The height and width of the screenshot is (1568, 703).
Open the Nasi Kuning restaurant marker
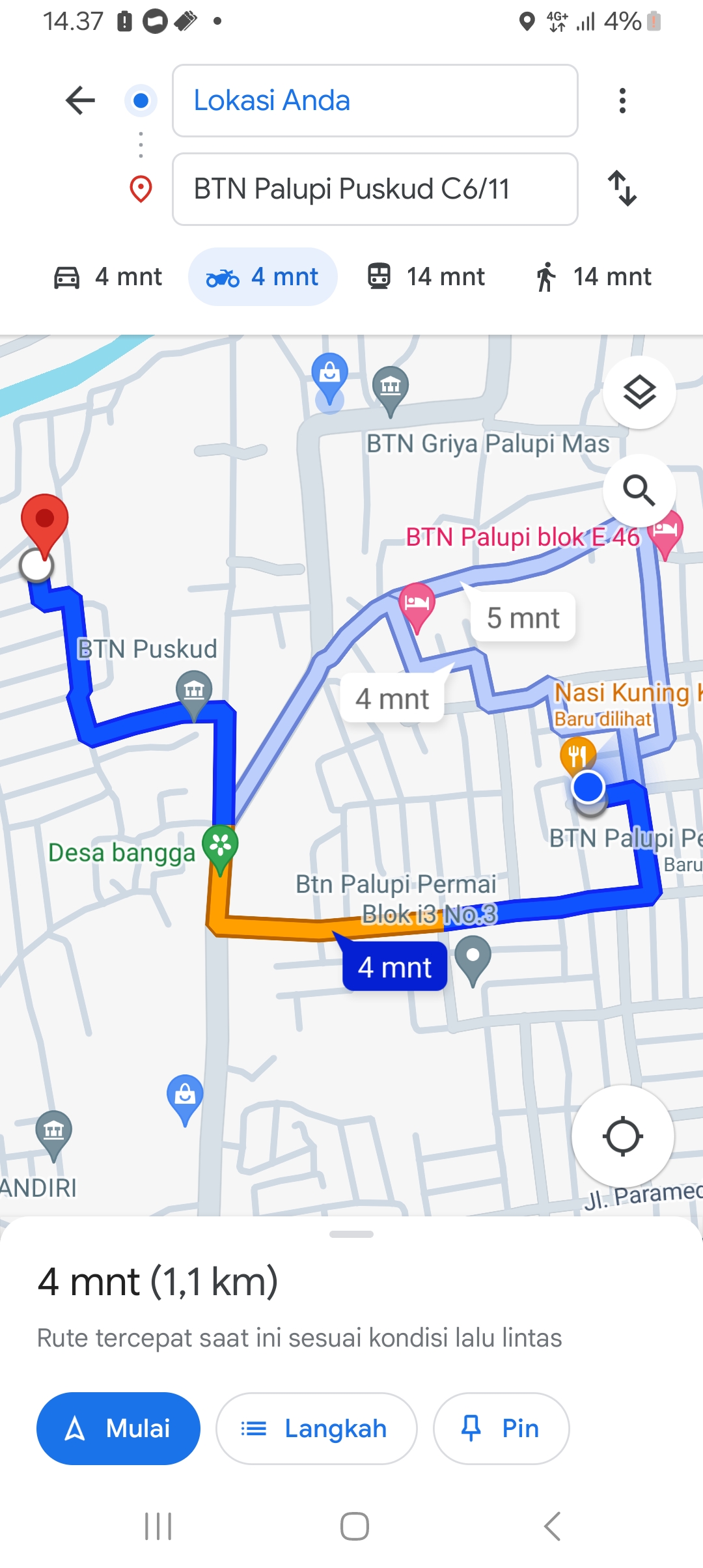tap(577, 755)
